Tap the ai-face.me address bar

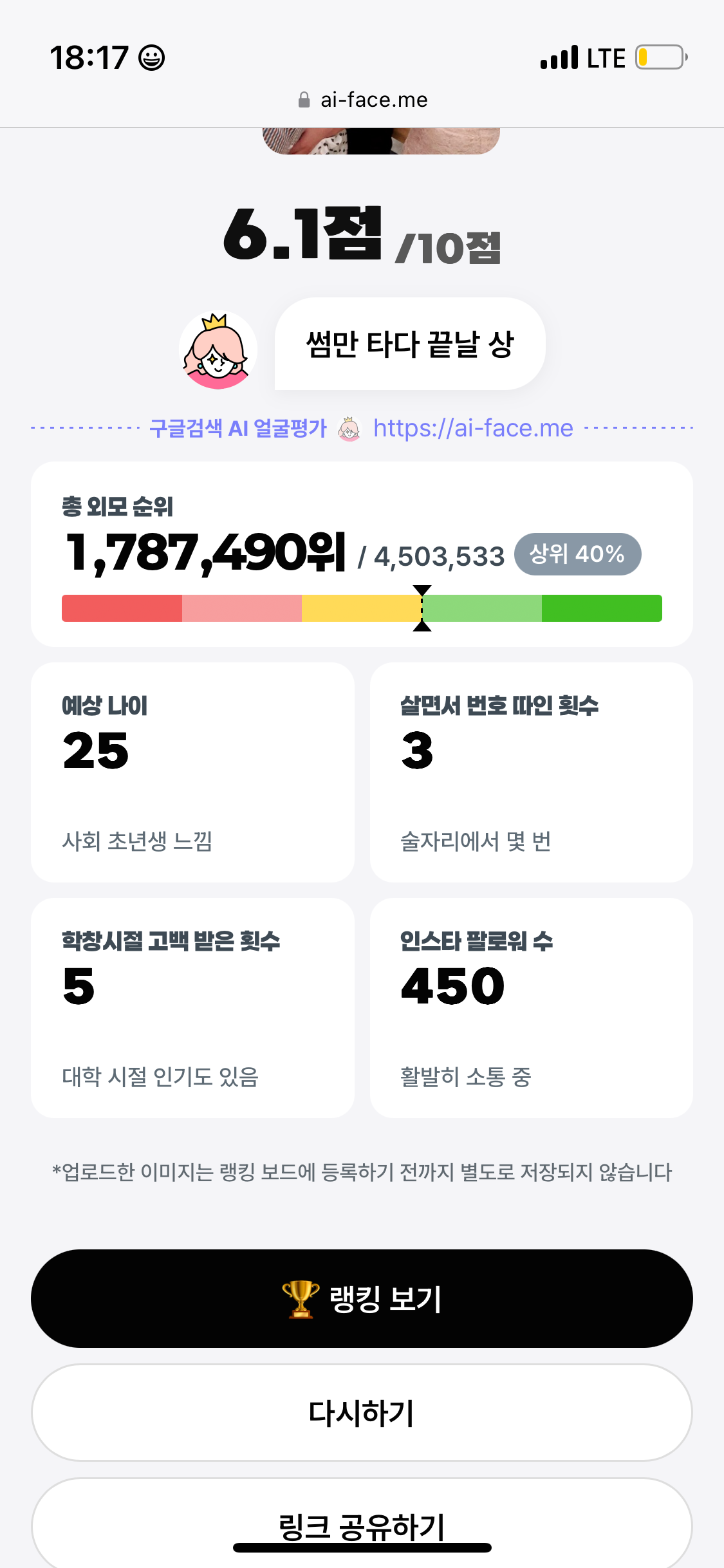coord(362,100)
